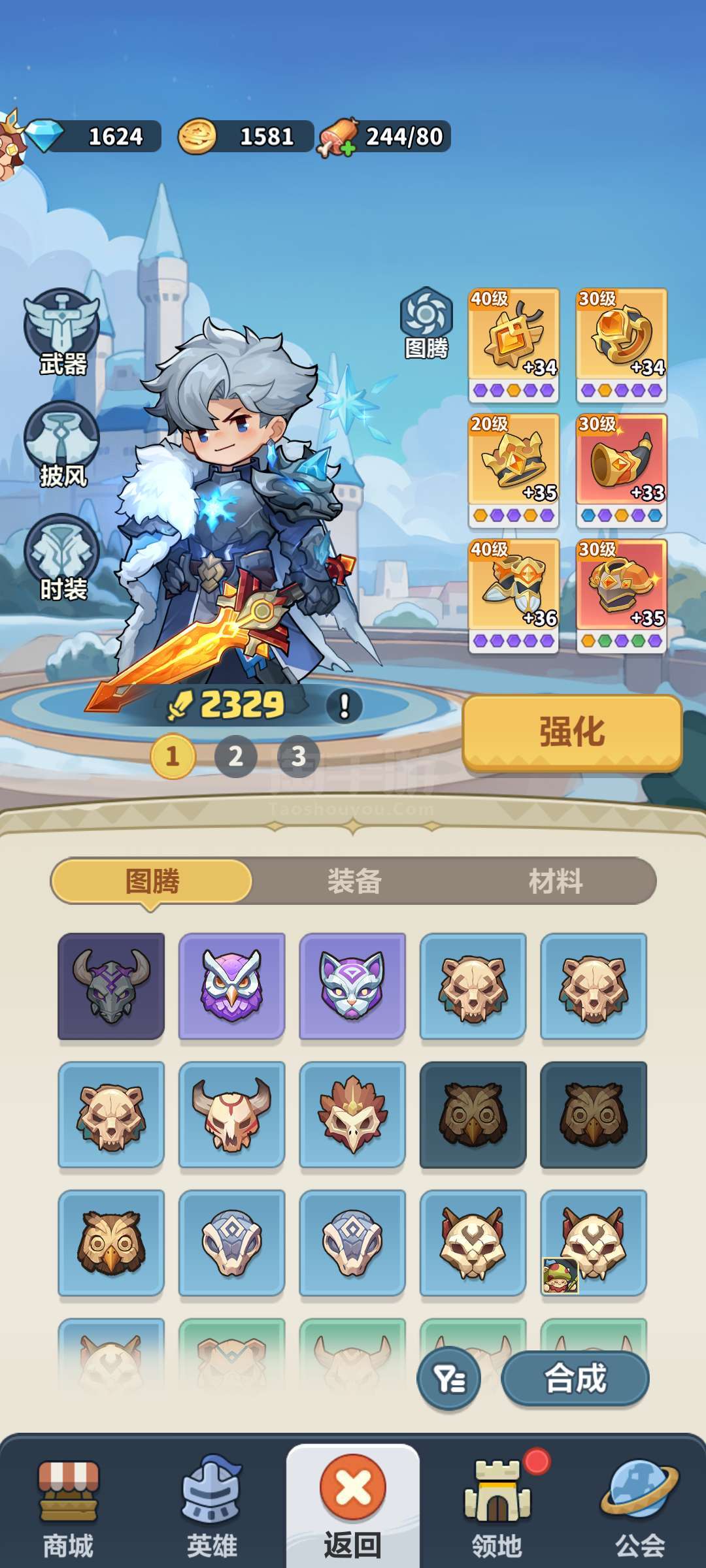Select the level 20 crown equipment +35
The width and height of the screenshot is (706, 1568).
pos(514,470)
